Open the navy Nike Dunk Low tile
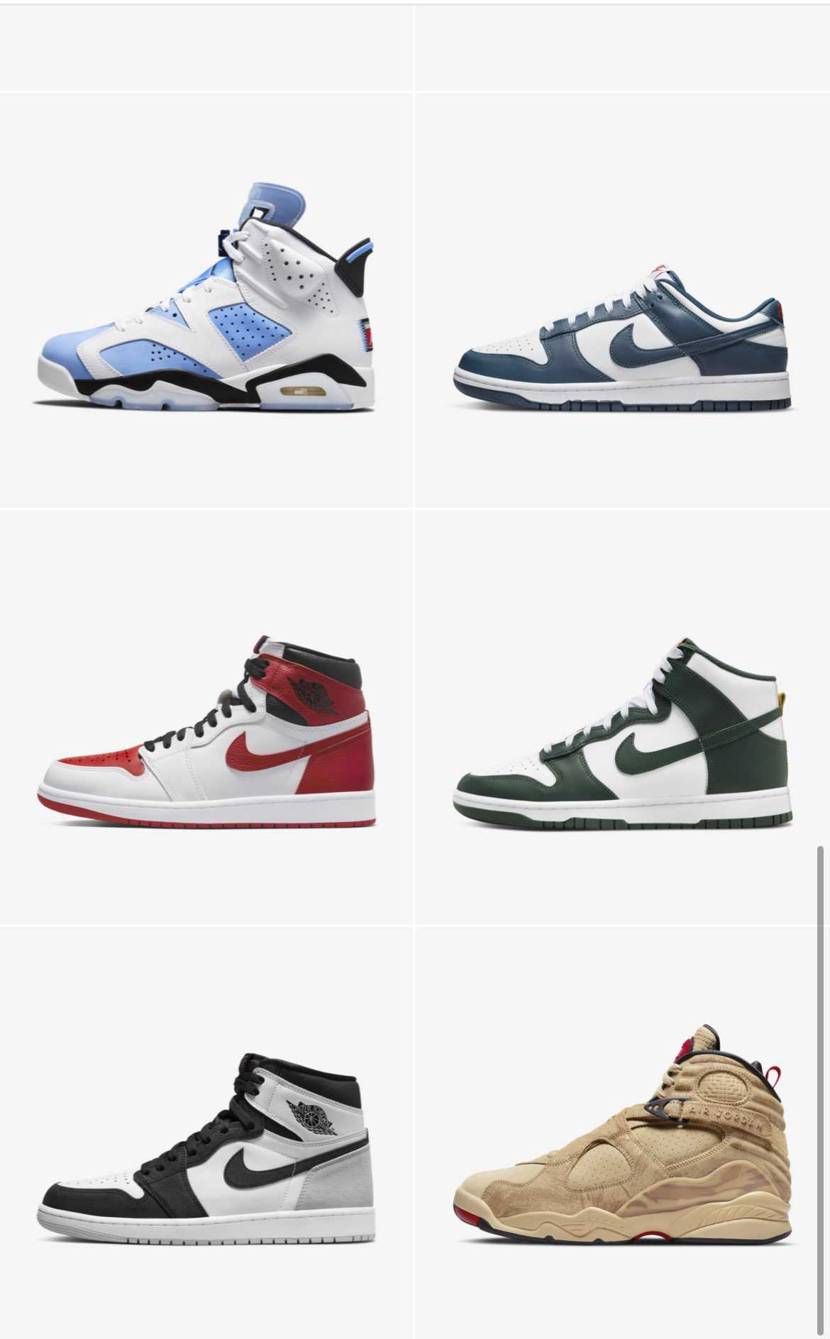This screenshot has height=1339, width=830. click(x=622, y=340)
